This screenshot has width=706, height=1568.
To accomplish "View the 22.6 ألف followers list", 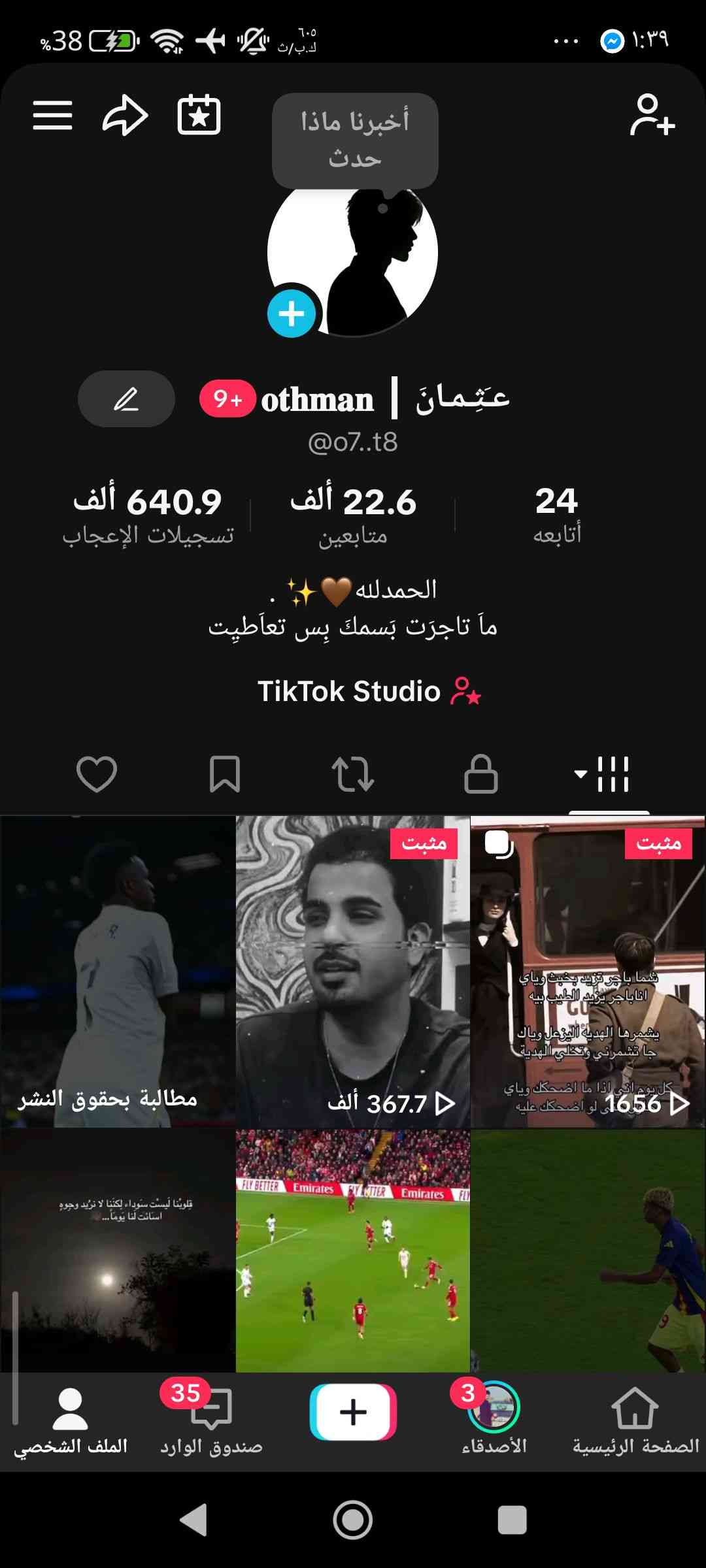I will tap(353, 514).
